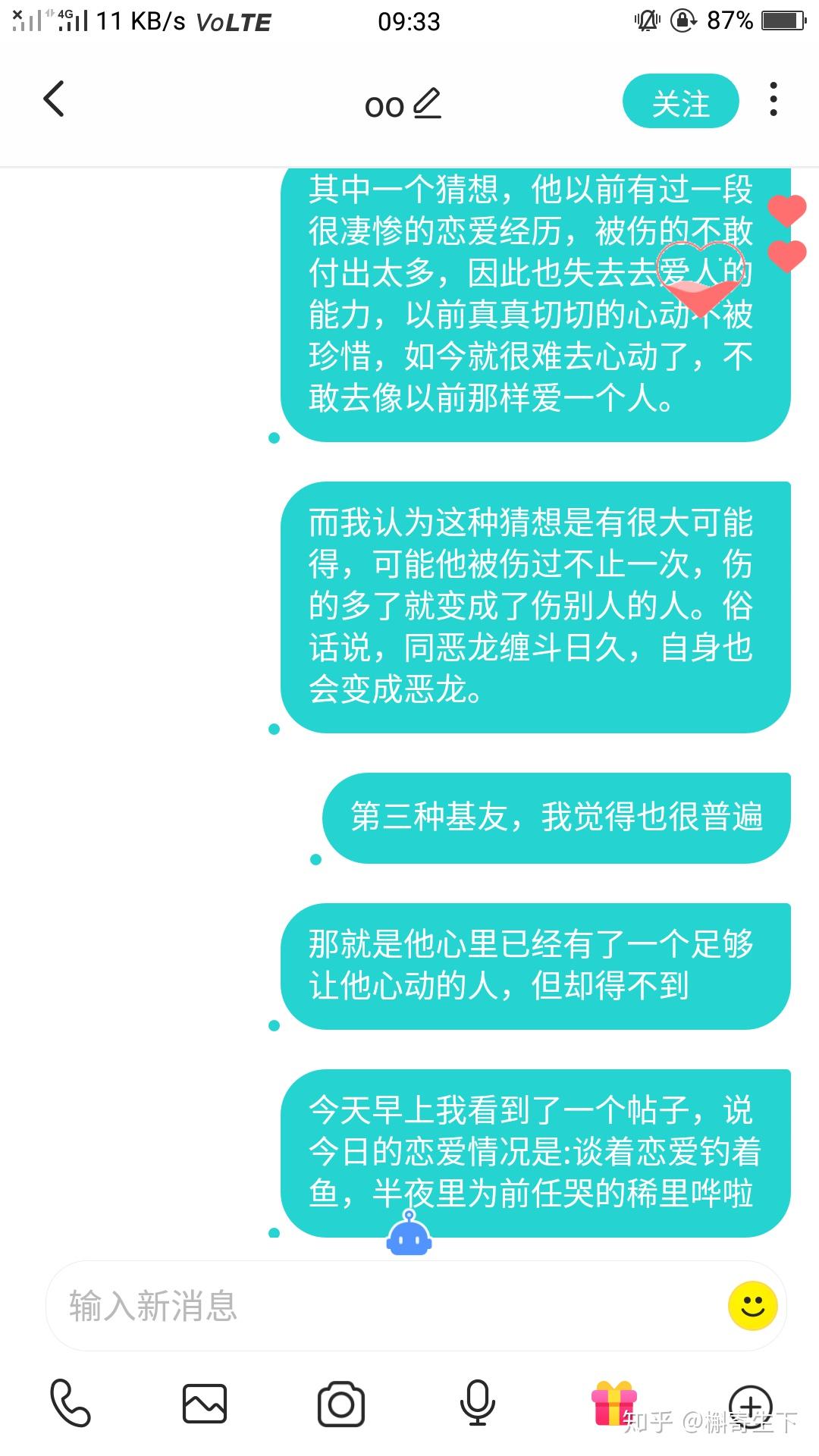Open the three-dot overflow menu
Viewport: 819px width, 1456px height.
[x=773, y=99]
